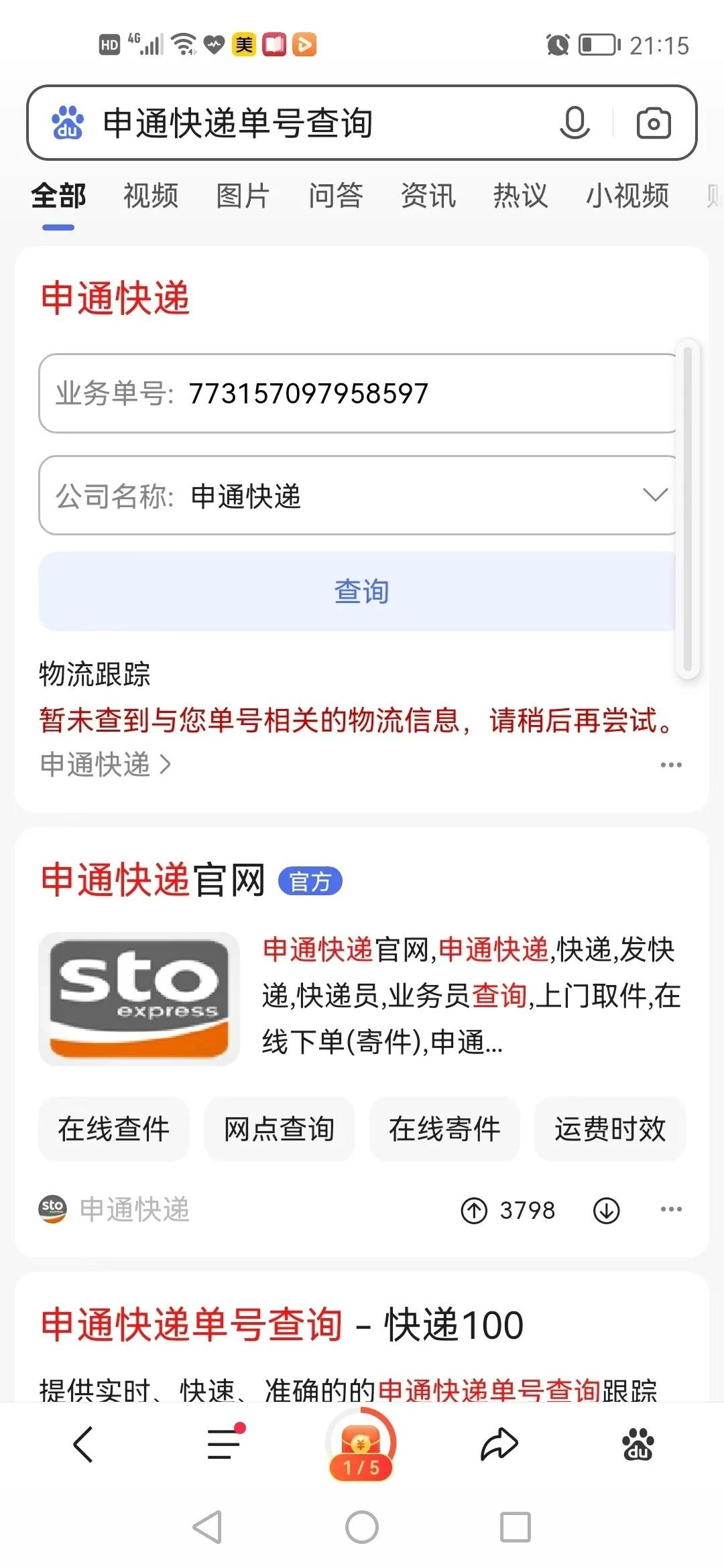Switch to the 热议 tab
Screen dimensions: 724x1568
point(520,196)
